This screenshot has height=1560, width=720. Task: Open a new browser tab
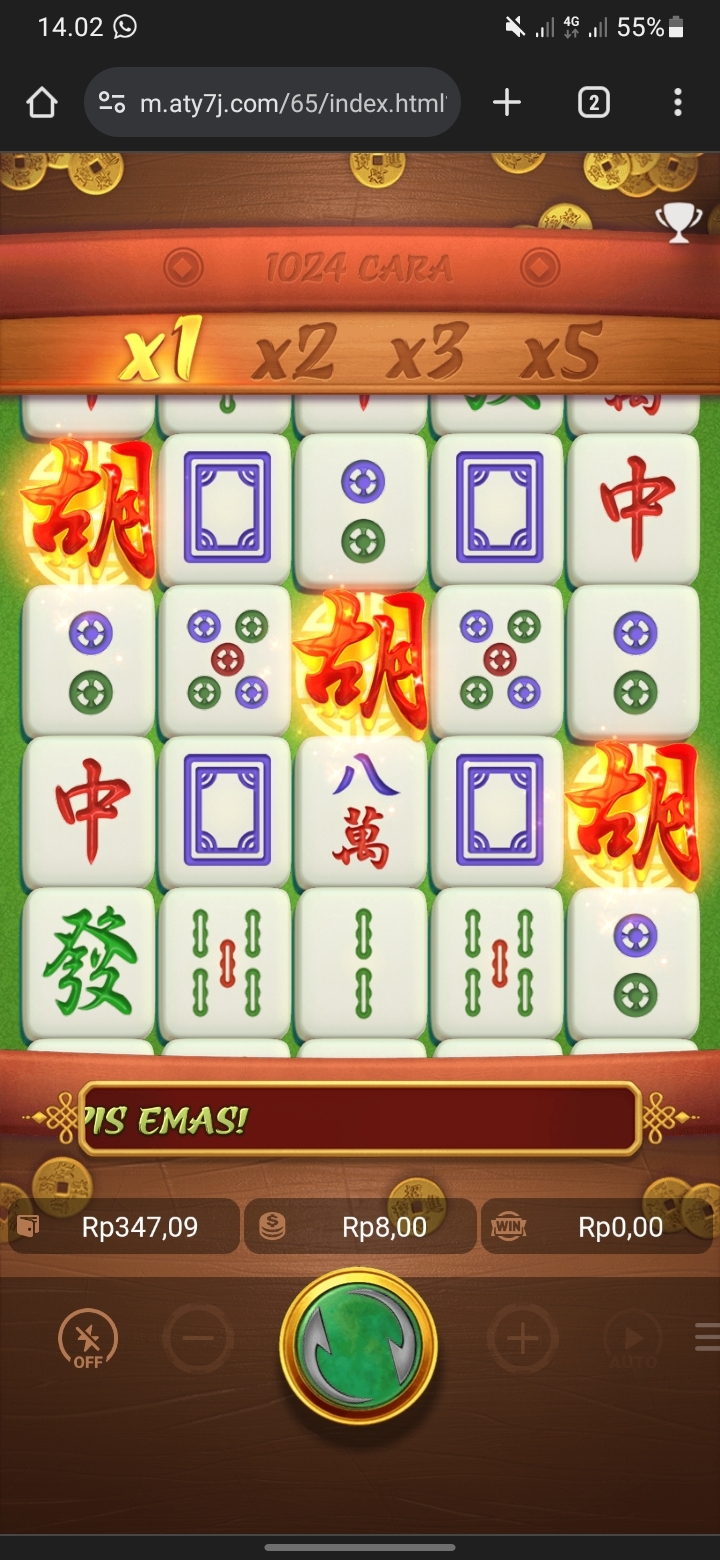click(x=507, y=102)
